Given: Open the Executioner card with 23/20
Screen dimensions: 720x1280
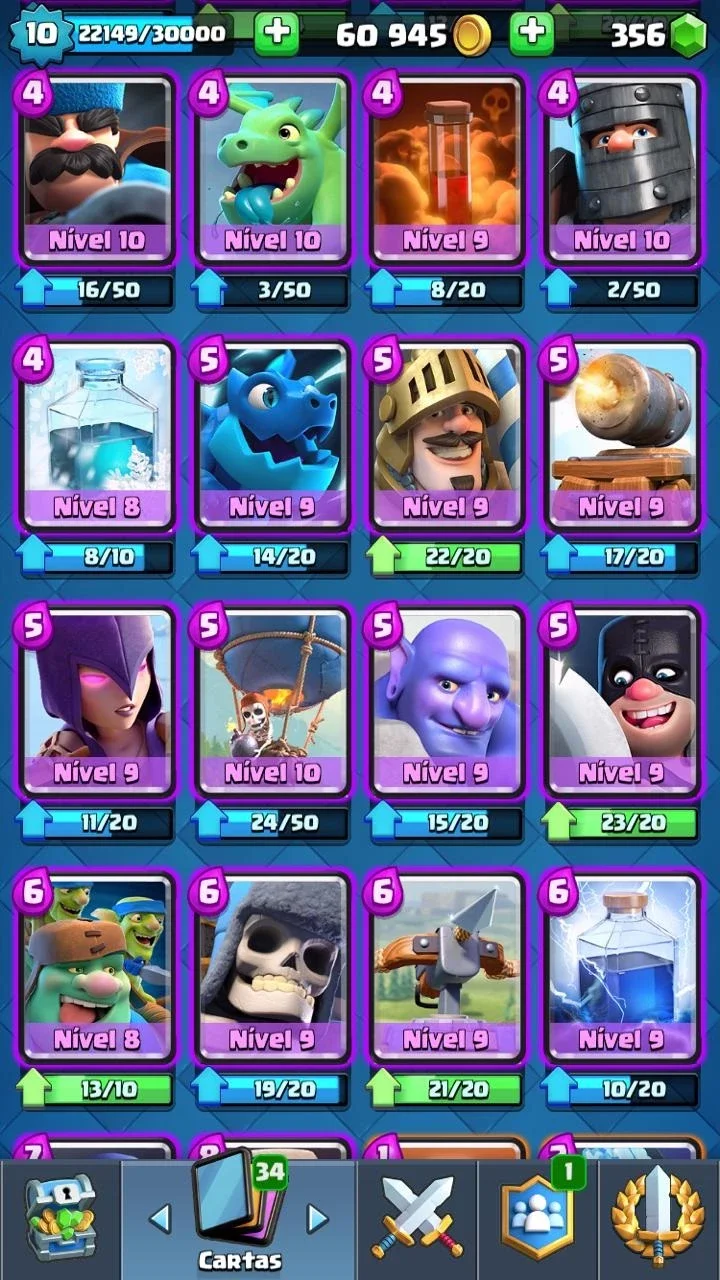Looking at the screenshot, I should pos(621,701).
